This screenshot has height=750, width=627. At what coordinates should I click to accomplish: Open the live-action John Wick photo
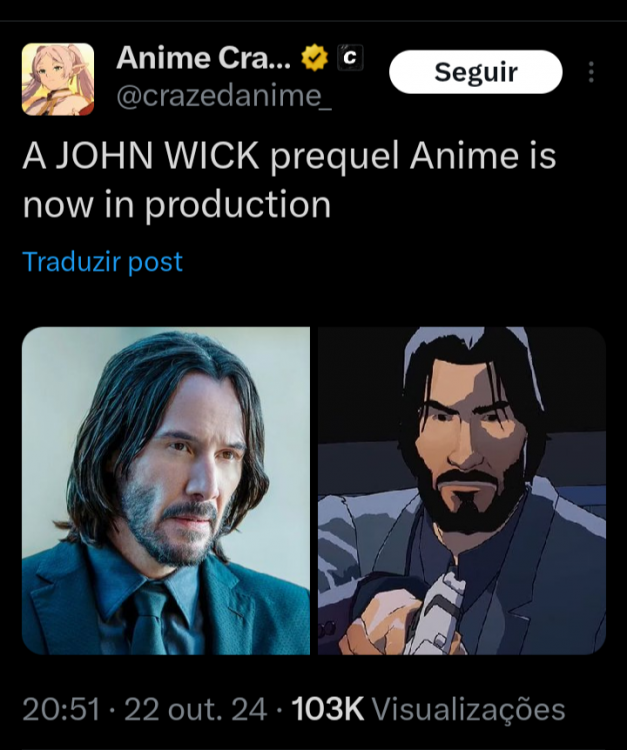[x=166, y=490]
